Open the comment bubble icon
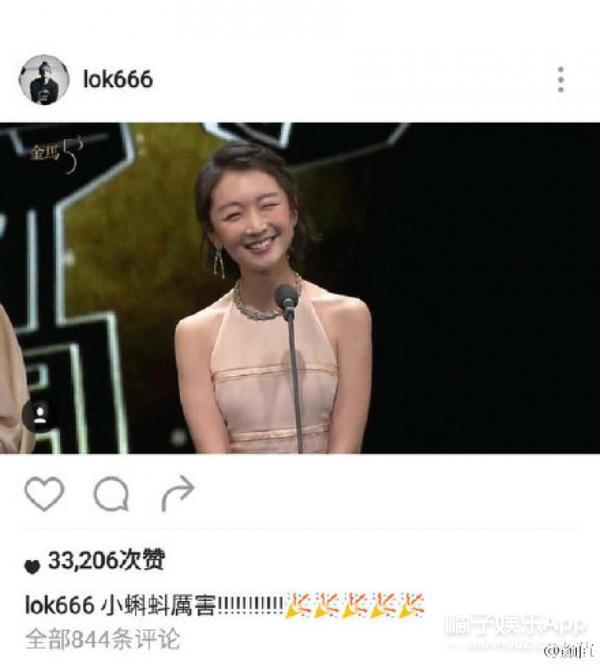The height and width of the screenshot is (665, 600). (111, 494)
